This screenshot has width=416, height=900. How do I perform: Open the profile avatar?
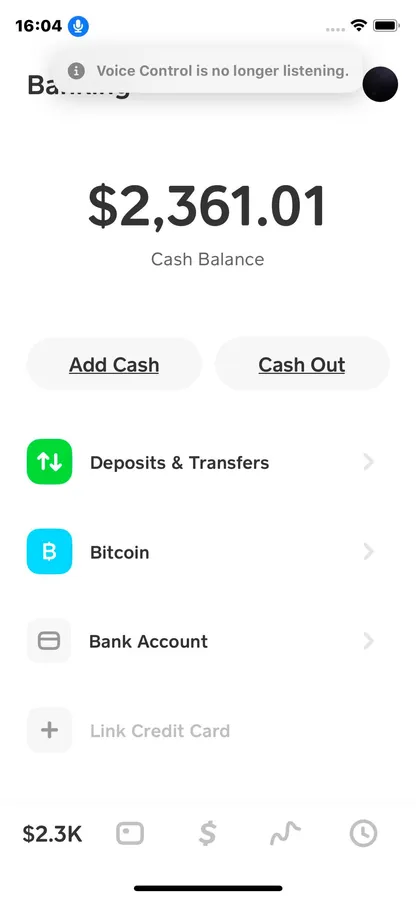tap(380, 84)
